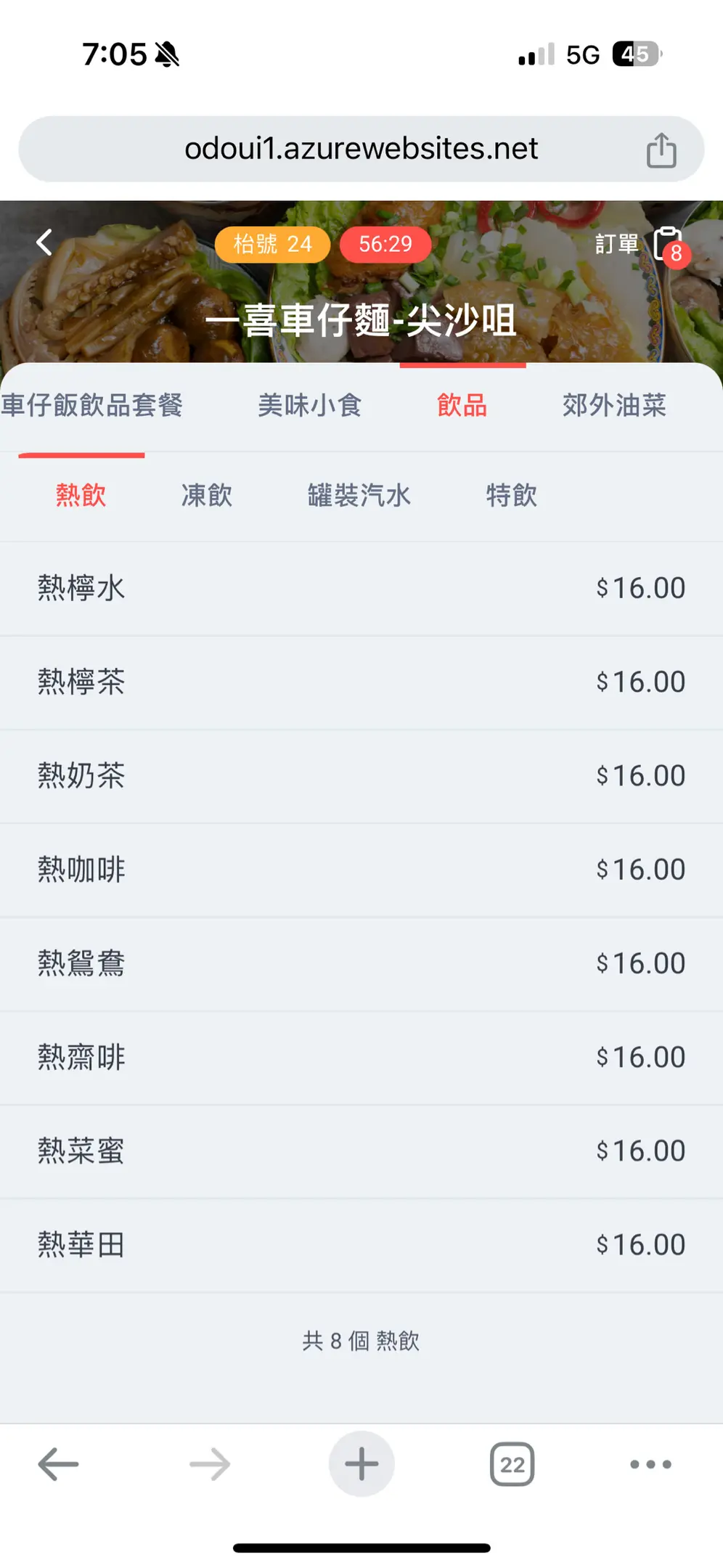Show the 凍飲 sub-category
The height and width of the screenshot is (1568, 723).
tap(207, 495)
